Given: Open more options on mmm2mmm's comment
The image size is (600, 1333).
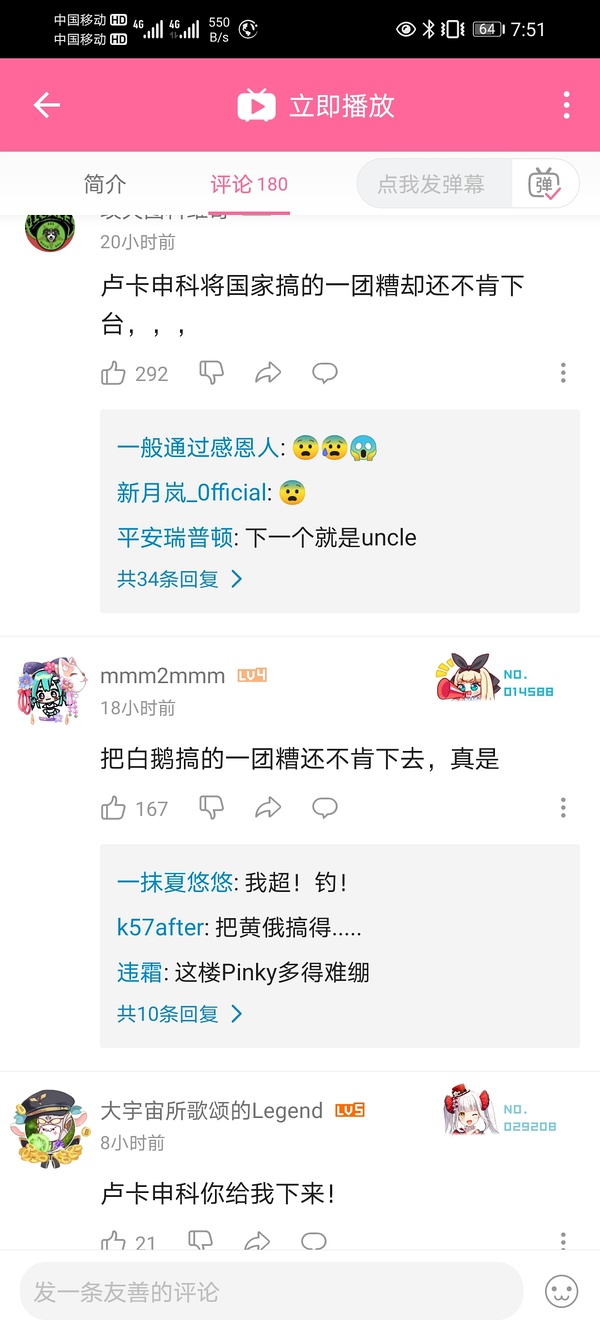Looking at the screenshot, I should pos(563,808).
